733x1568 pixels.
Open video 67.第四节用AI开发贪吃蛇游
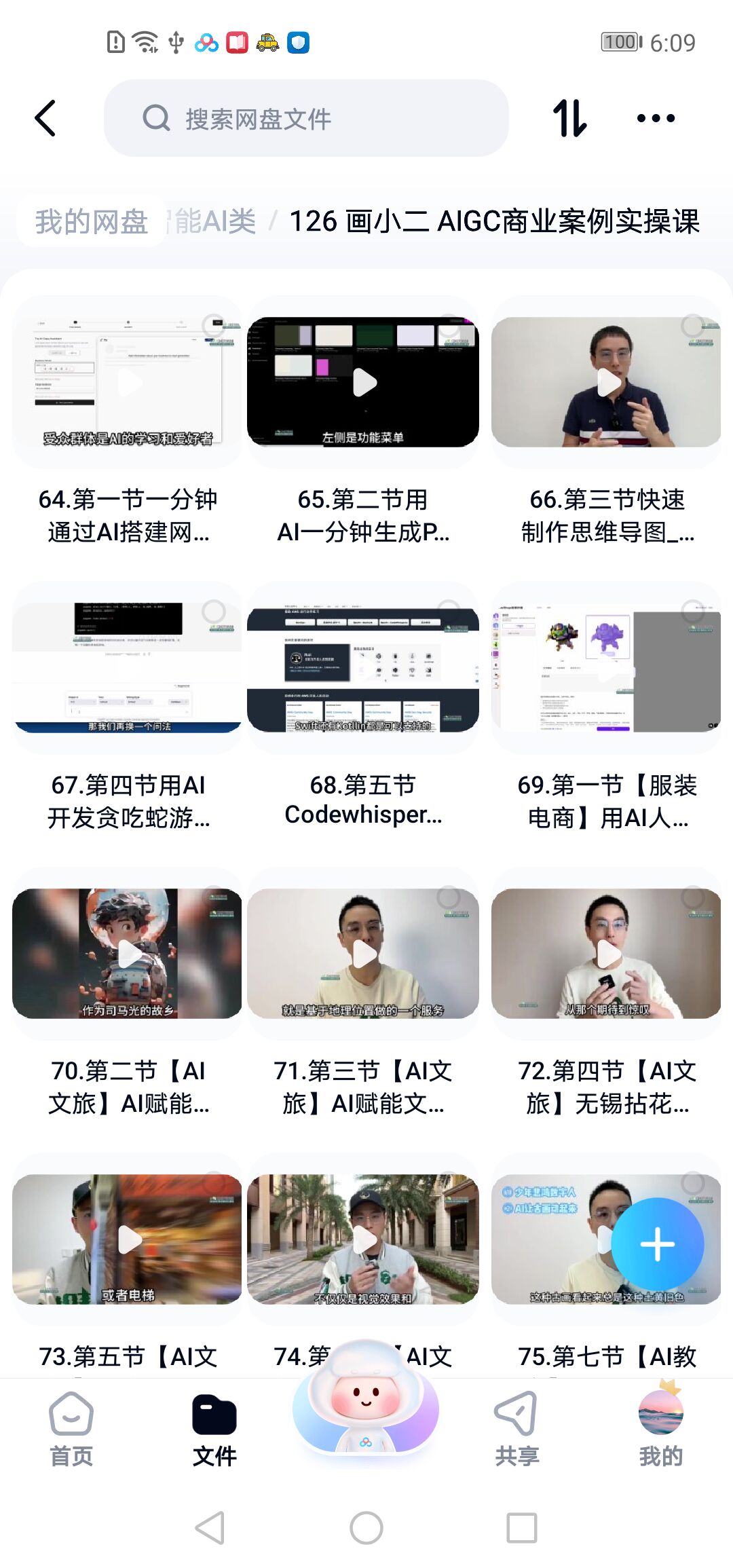tap(128, 669)
